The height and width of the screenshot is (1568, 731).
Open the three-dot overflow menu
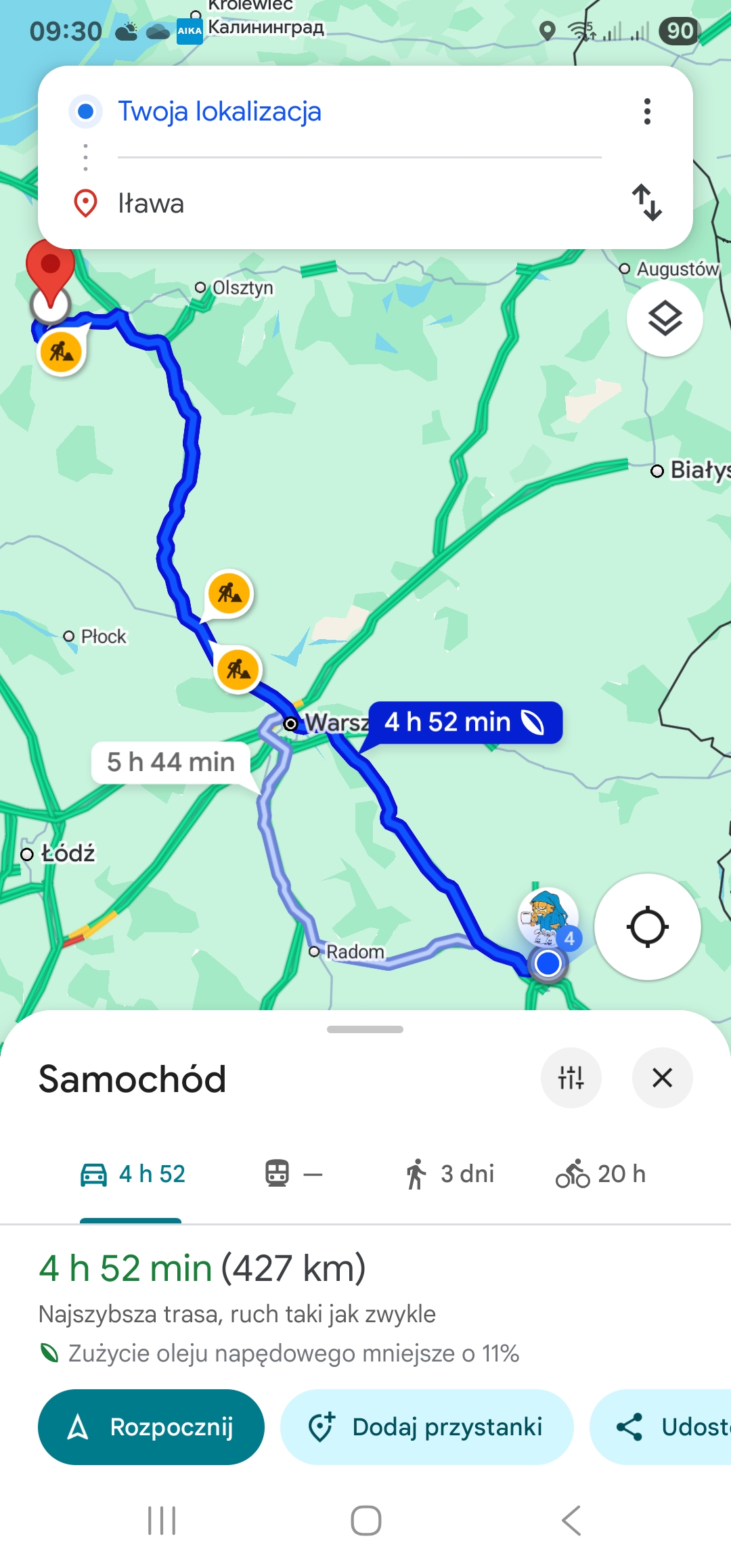click(x=647, y=112)
